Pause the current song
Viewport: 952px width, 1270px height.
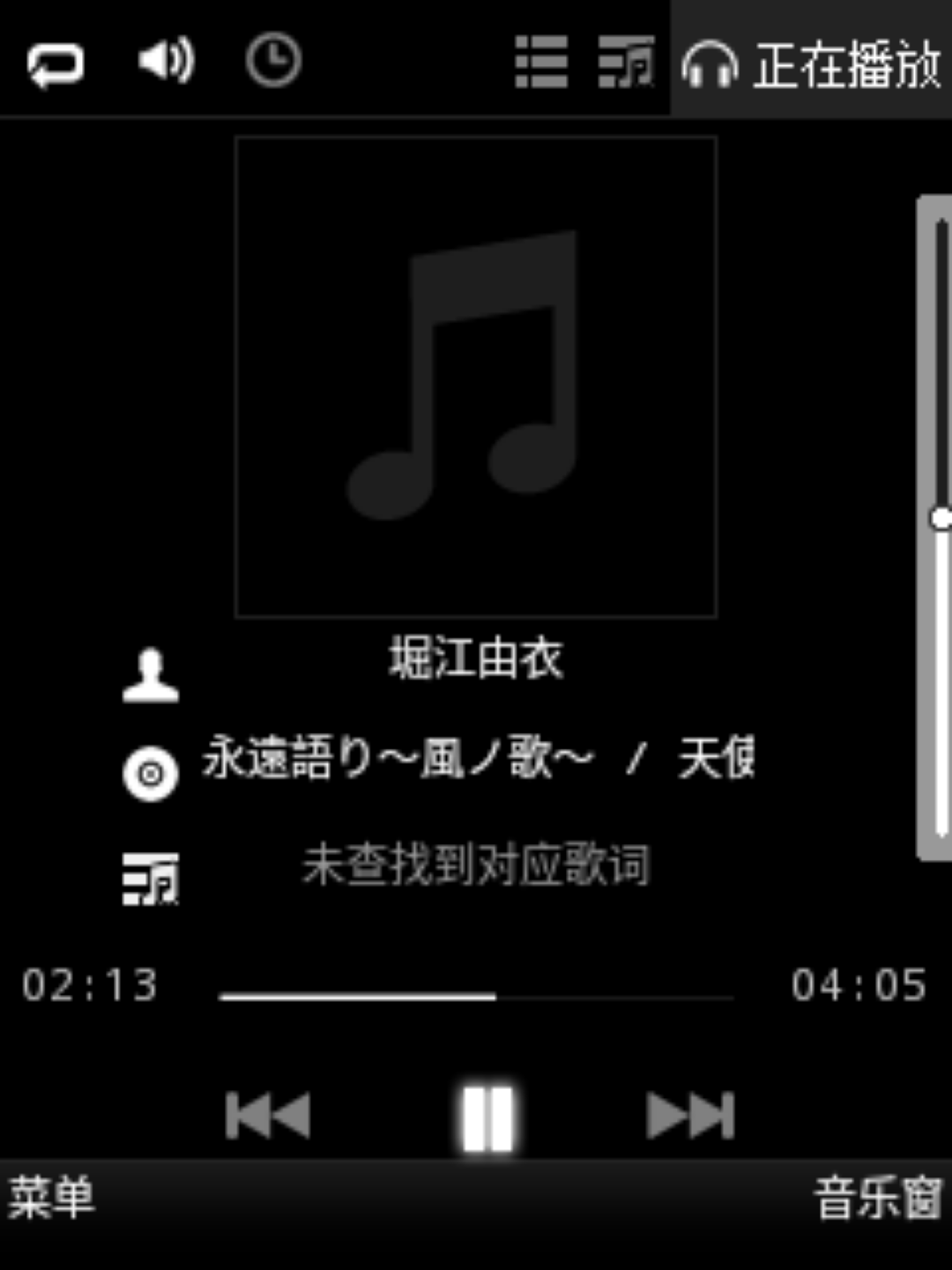coord(487,1117)
